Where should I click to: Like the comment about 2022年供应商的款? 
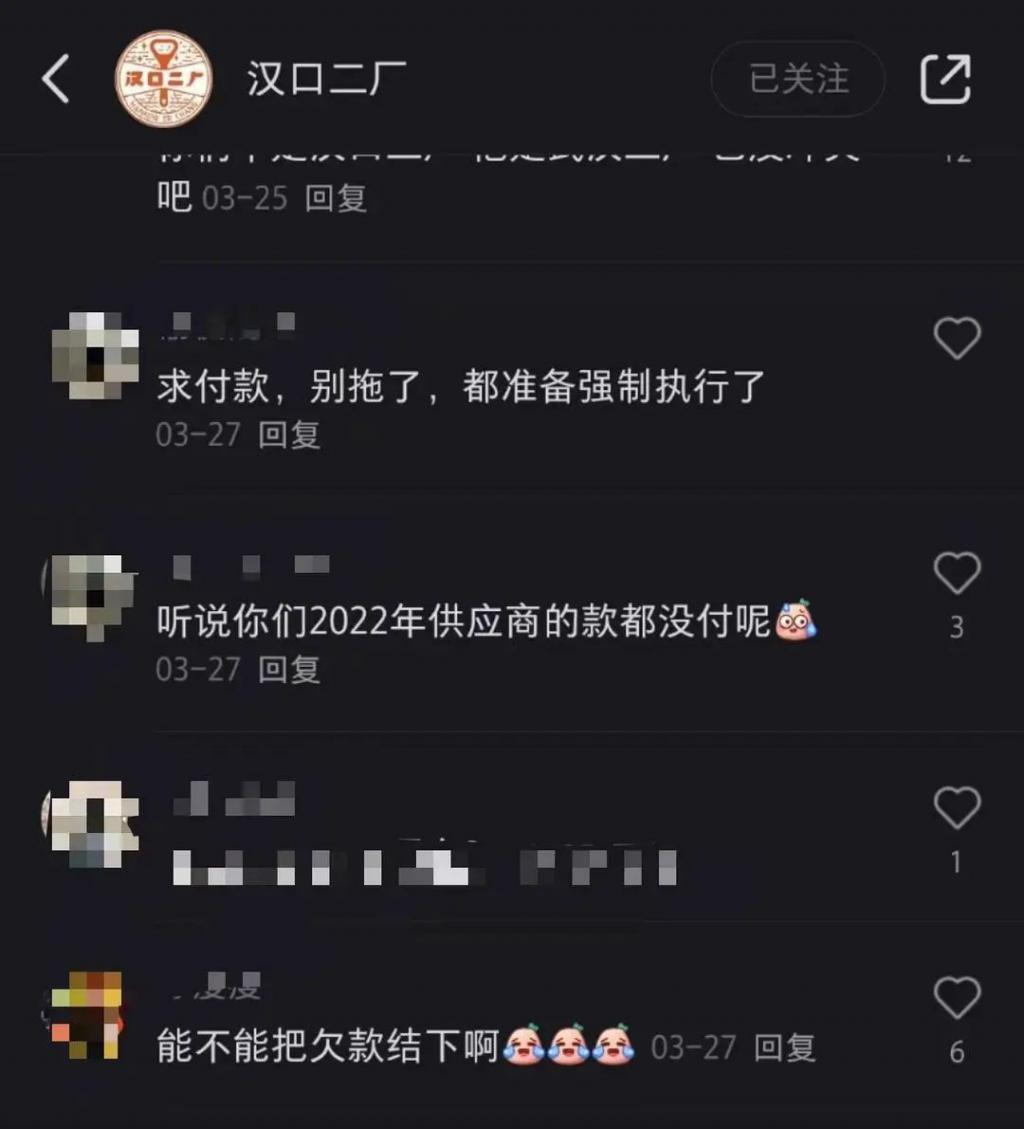pyautogui.click(x=956, y=573)
